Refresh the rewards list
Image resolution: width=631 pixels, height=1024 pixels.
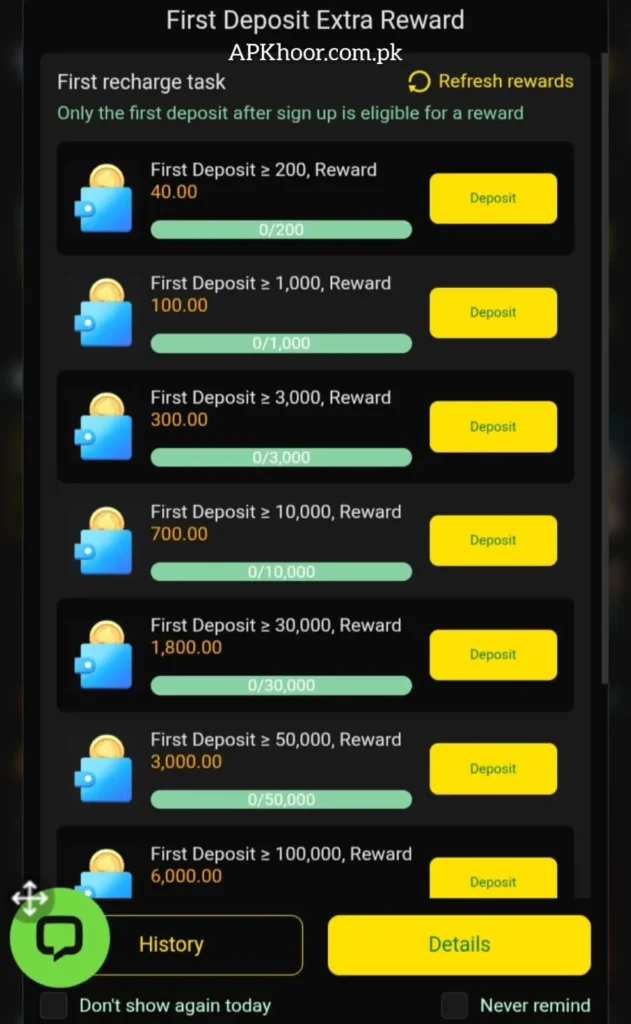click(491, 81)
